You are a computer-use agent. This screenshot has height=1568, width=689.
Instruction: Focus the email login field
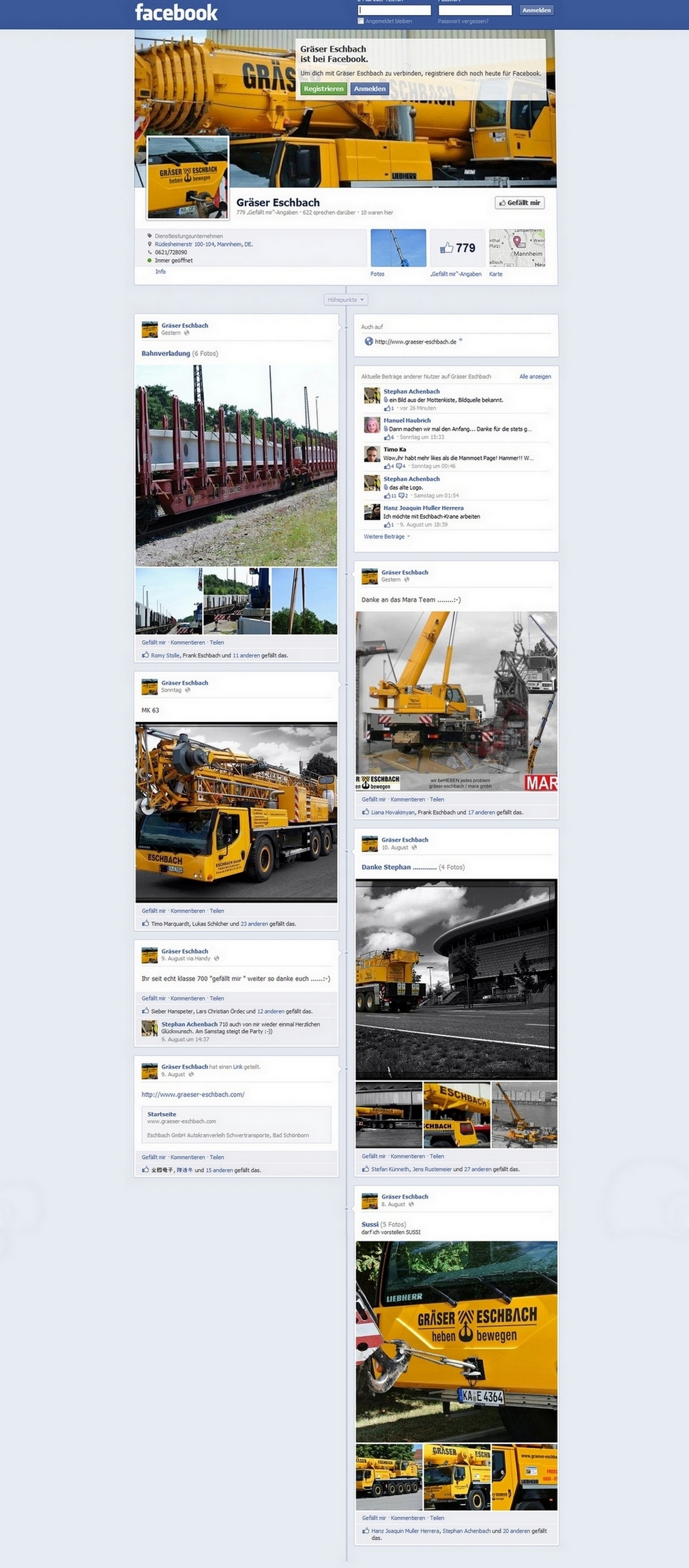[x=395, y=10]
